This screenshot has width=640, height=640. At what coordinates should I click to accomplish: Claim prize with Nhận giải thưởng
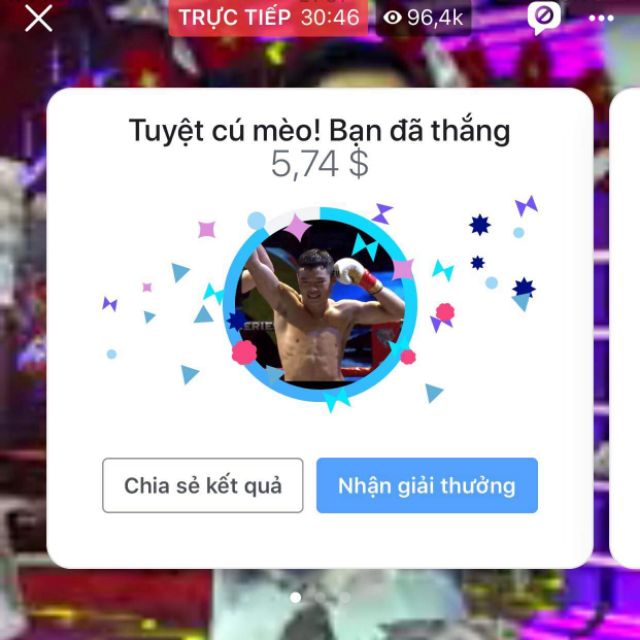click(427, 486)
